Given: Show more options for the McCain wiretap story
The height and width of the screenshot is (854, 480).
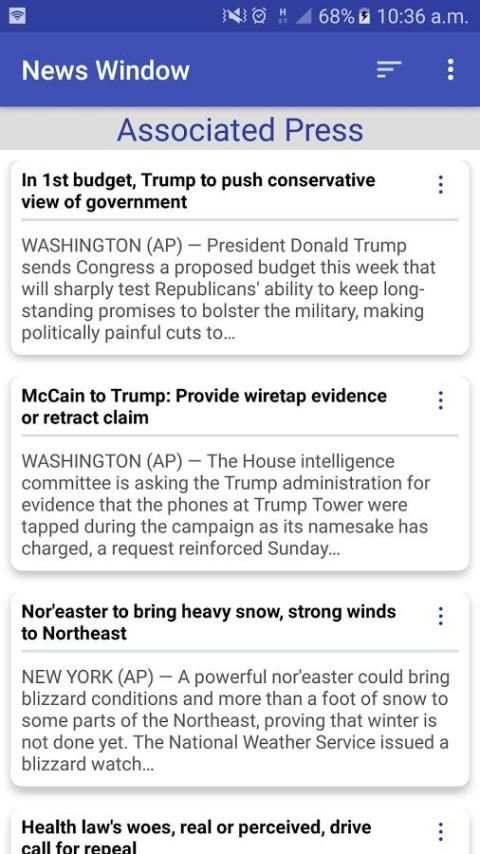Looking at the screenshot, I should (x=440, y=400).
